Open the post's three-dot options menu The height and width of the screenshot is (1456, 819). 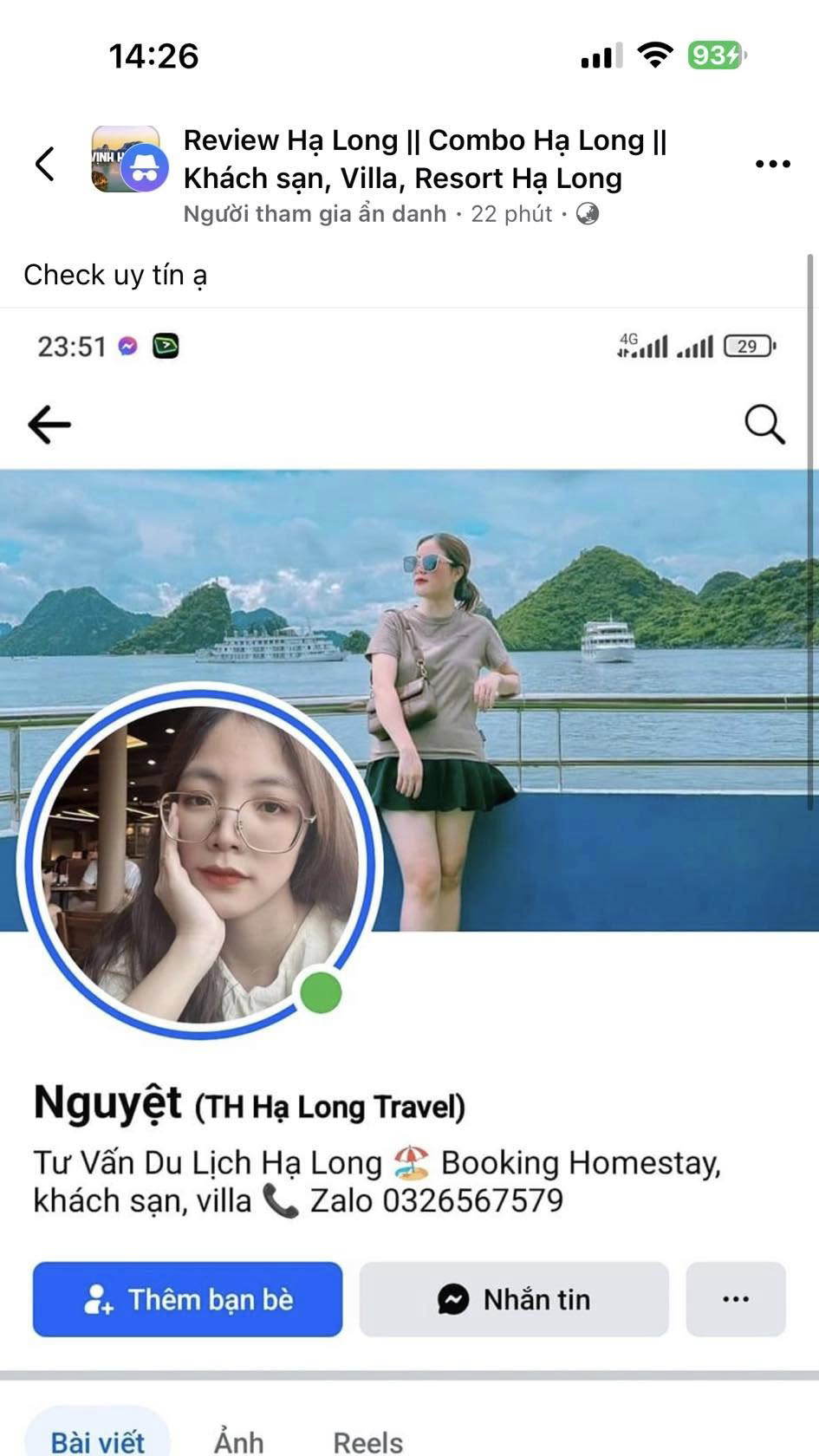(x=772, y=164)
